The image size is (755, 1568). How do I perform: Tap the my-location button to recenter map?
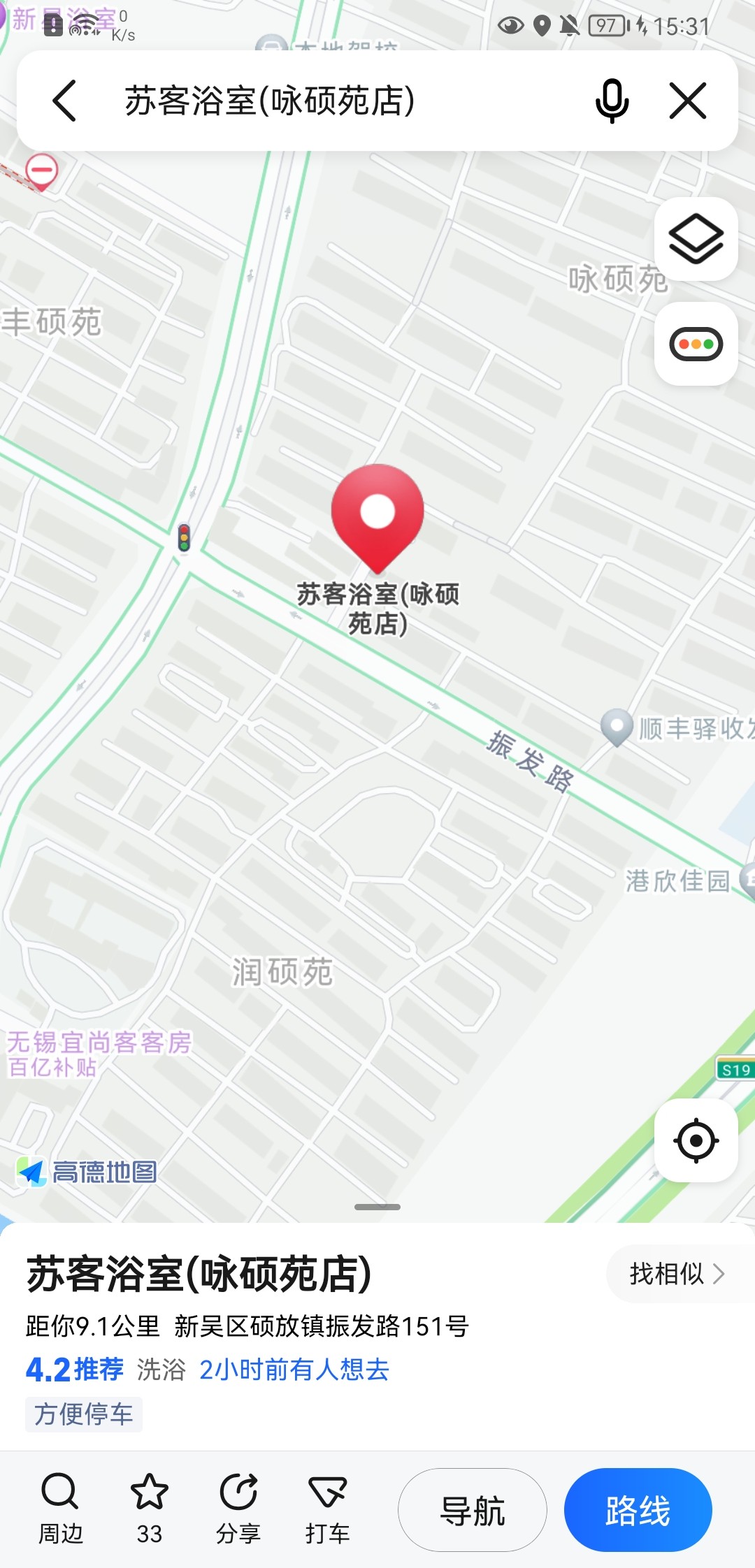tap(696, 1140)
